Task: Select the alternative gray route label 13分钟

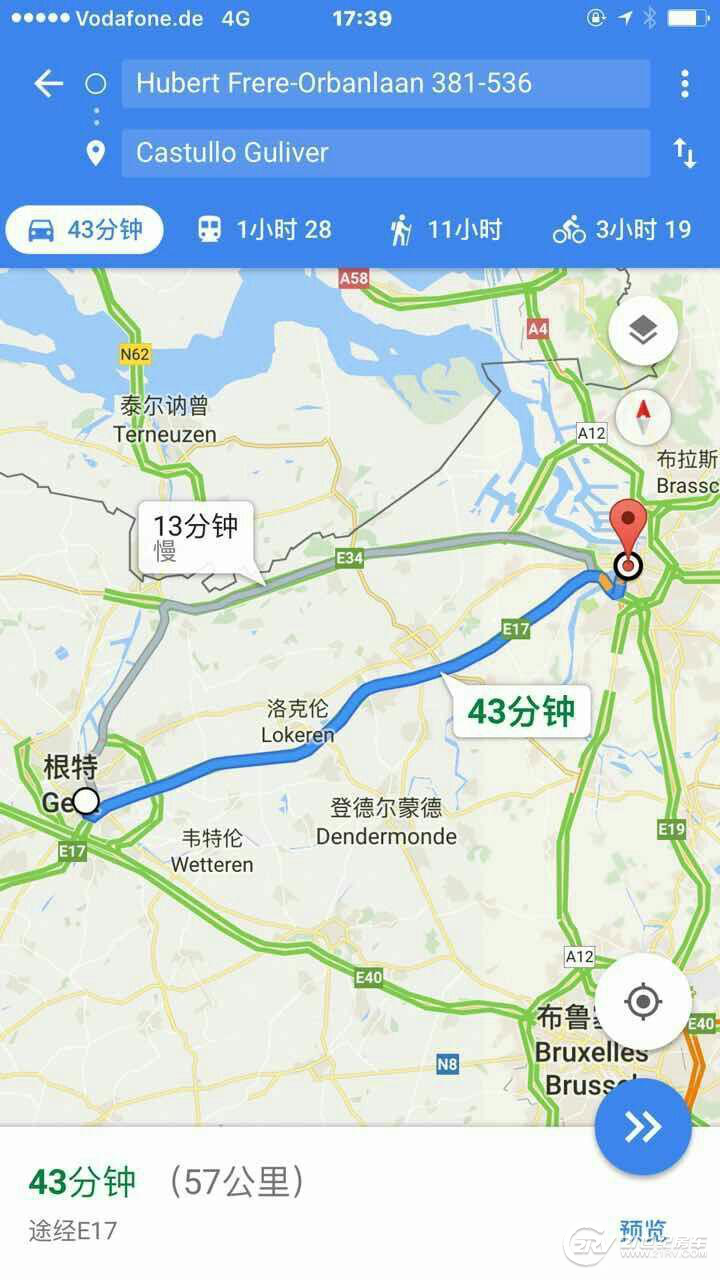Action: [x=196, y=537]
